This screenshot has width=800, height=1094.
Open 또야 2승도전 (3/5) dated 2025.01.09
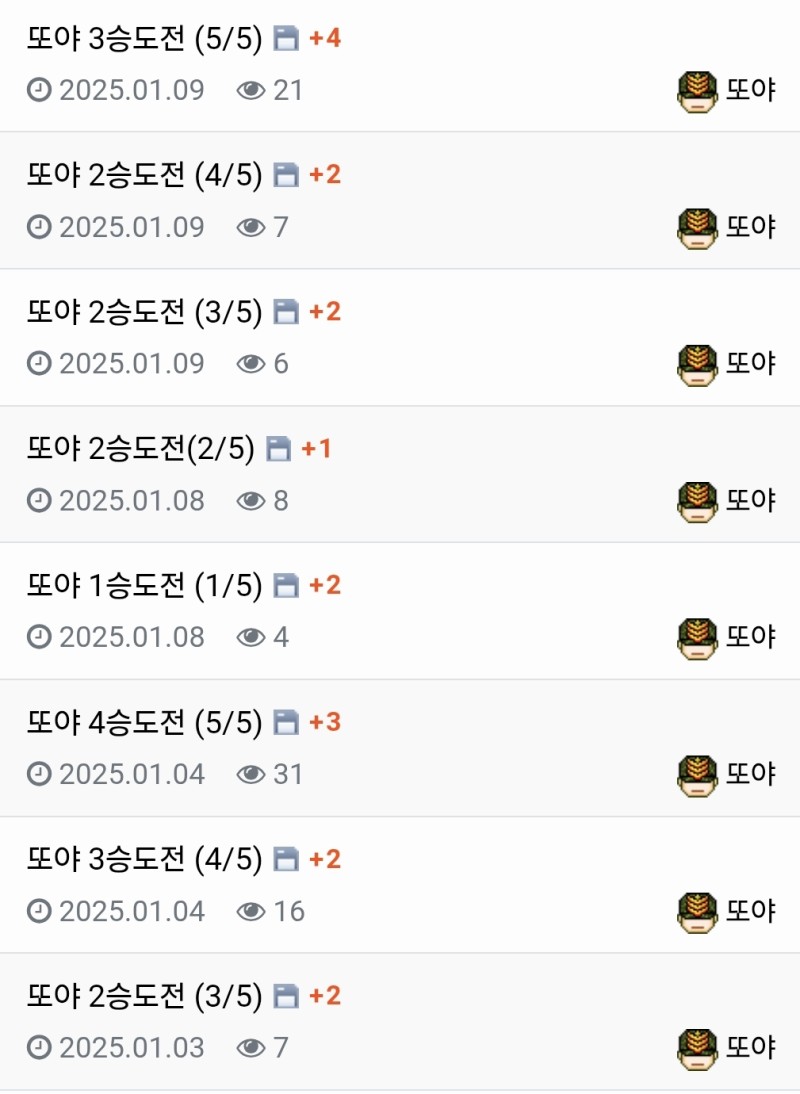click(144, 312)
